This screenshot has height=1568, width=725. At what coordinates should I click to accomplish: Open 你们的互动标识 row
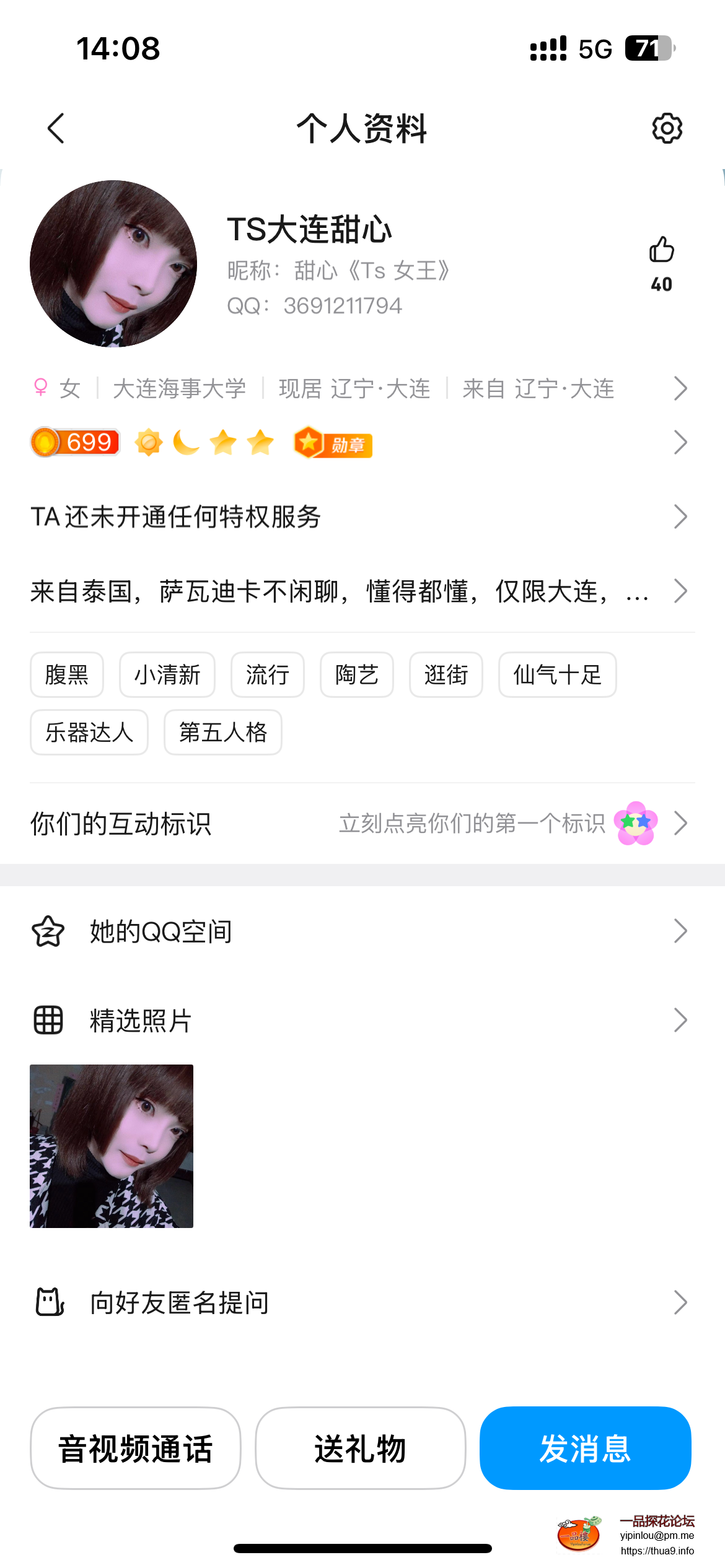pyautogui.click(x=359, y=824)
